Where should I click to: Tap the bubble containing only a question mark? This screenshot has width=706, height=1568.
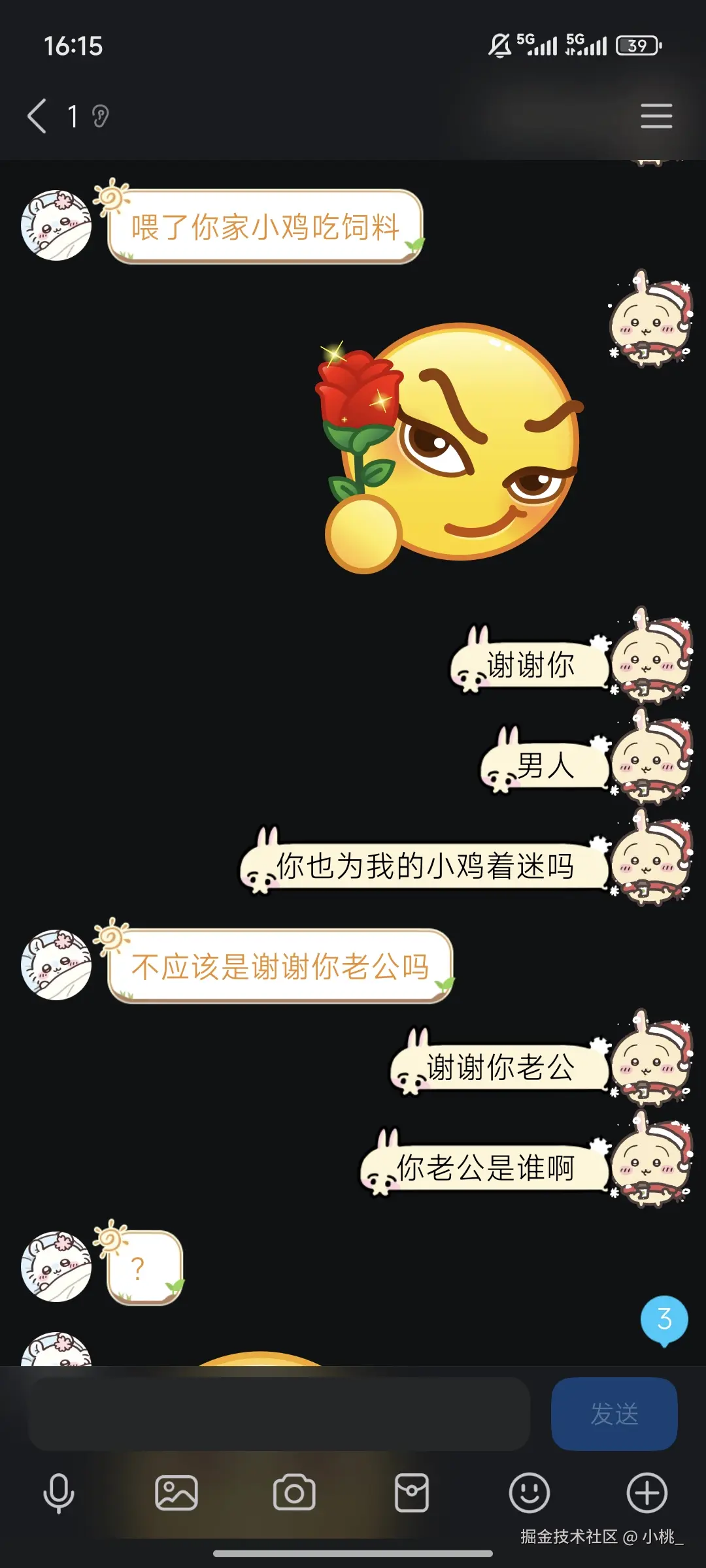click(143, 1264)
